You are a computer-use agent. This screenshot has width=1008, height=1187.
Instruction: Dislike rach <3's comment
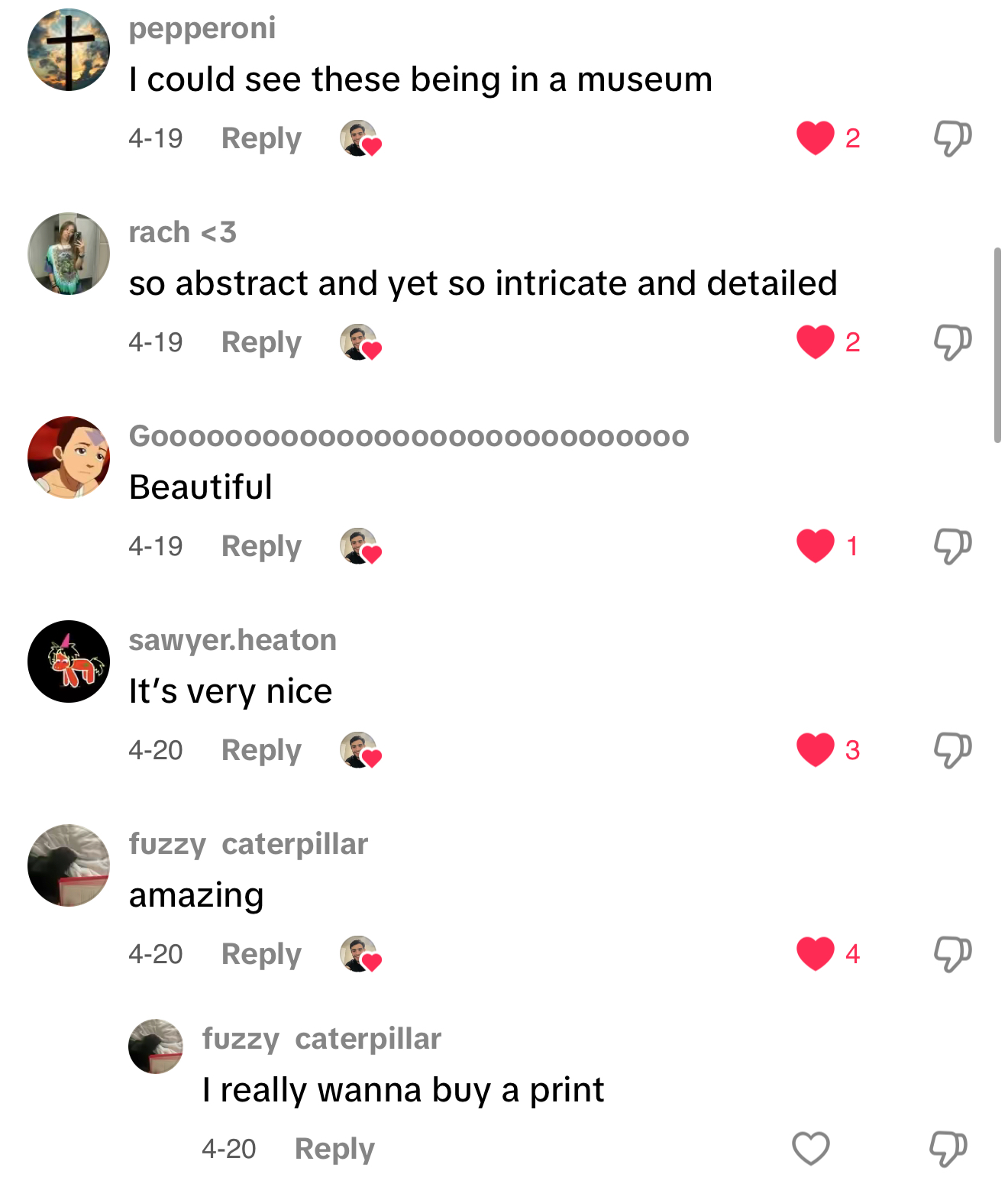952,341
